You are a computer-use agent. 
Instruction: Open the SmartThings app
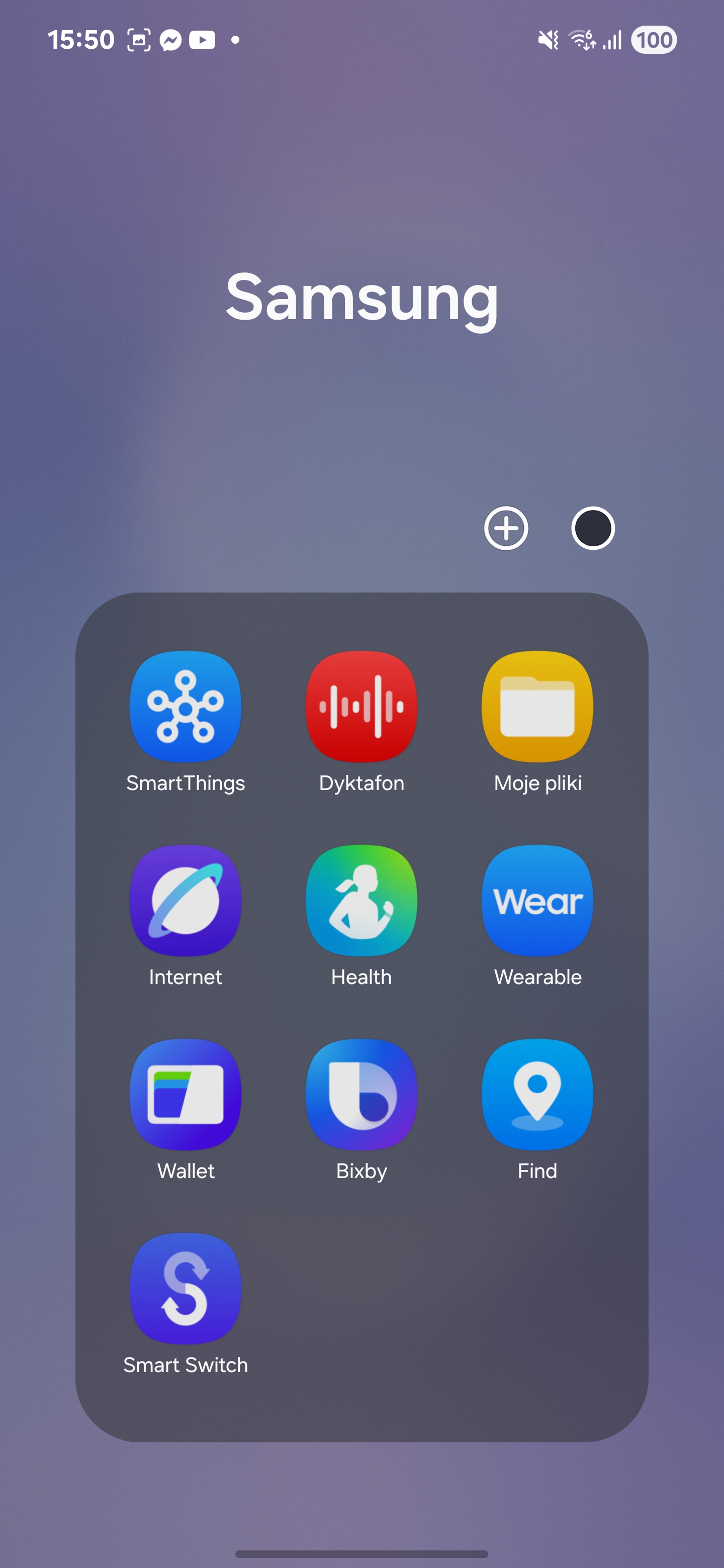(185, 706)
